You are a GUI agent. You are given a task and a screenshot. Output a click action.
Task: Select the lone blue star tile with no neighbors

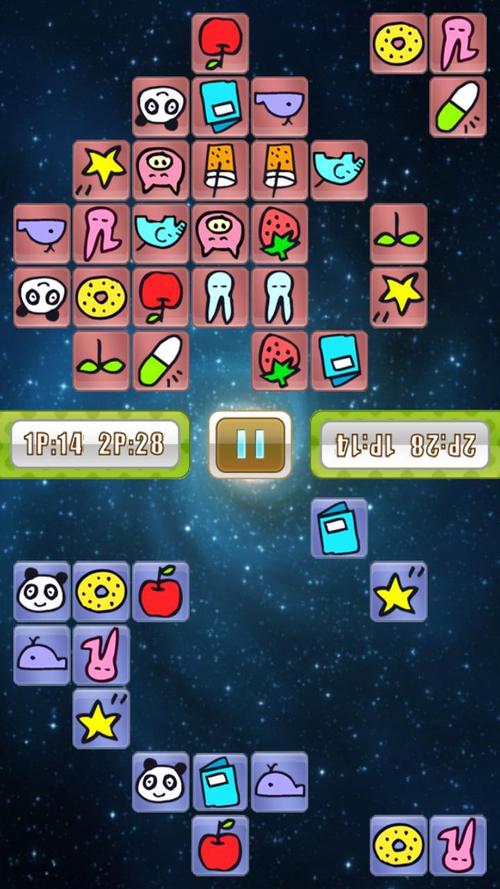tap(399, 591)
